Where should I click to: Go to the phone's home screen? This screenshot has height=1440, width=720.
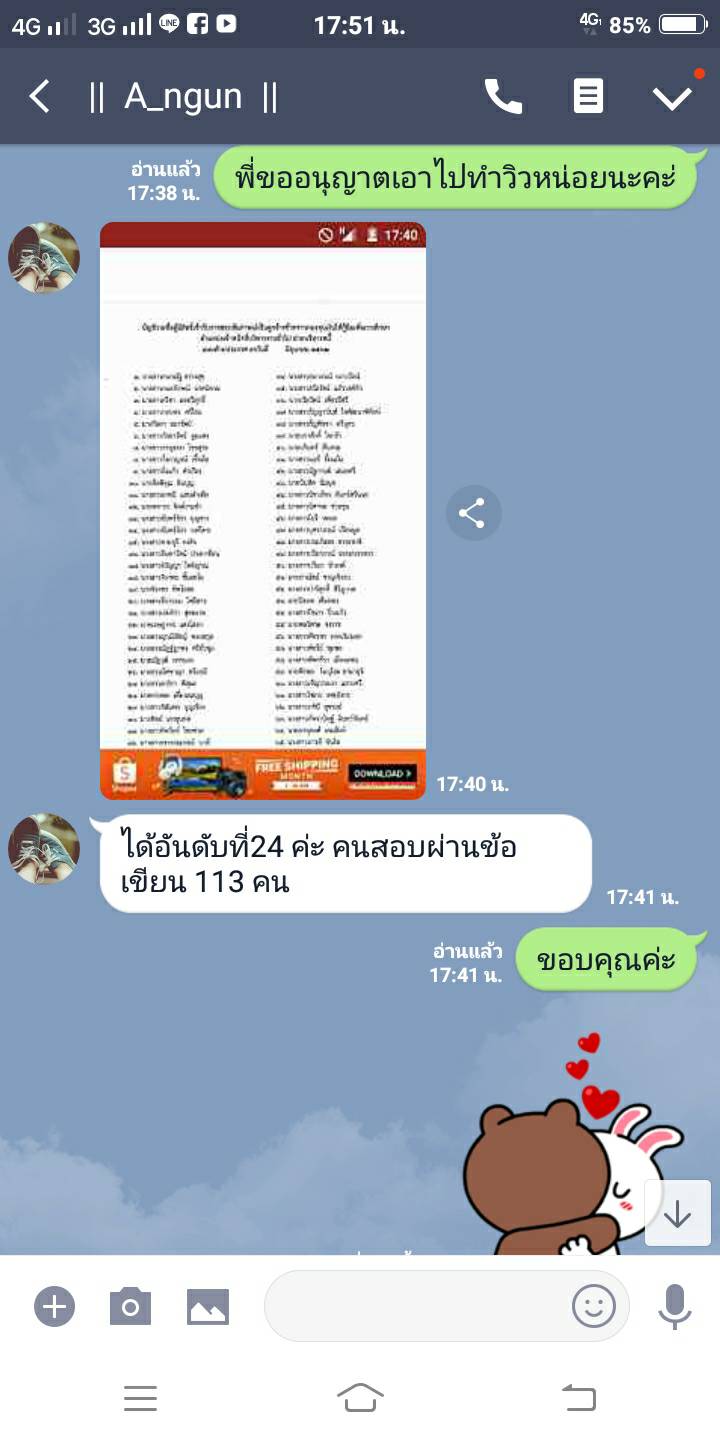[x=360, y=1398]
